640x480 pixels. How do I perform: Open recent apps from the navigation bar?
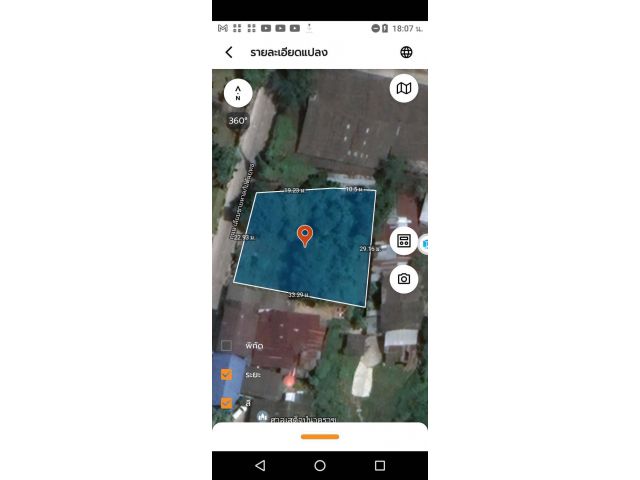coord(380,466)
